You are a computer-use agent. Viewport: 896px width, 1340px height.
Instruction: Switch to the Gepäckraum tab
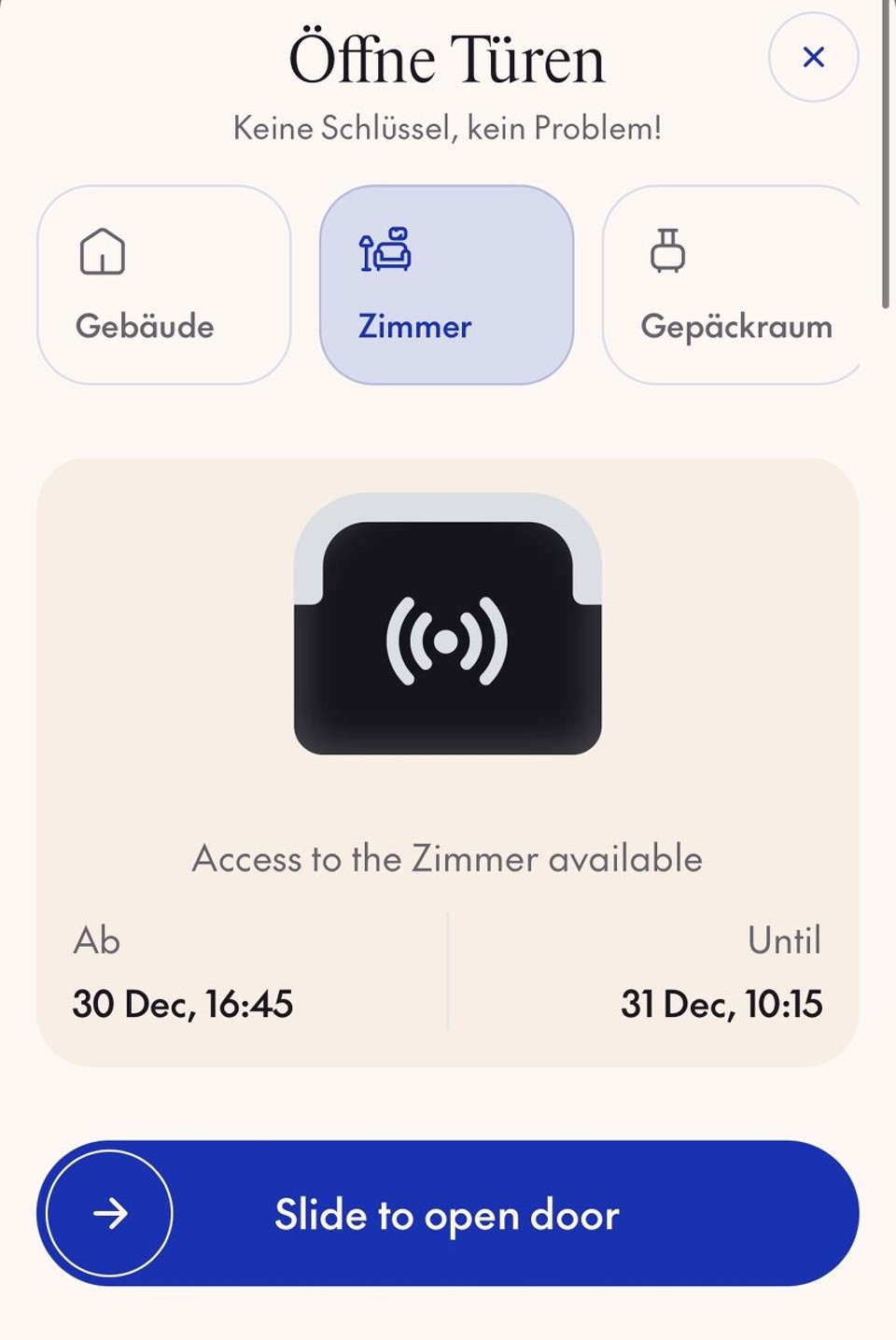733,285
